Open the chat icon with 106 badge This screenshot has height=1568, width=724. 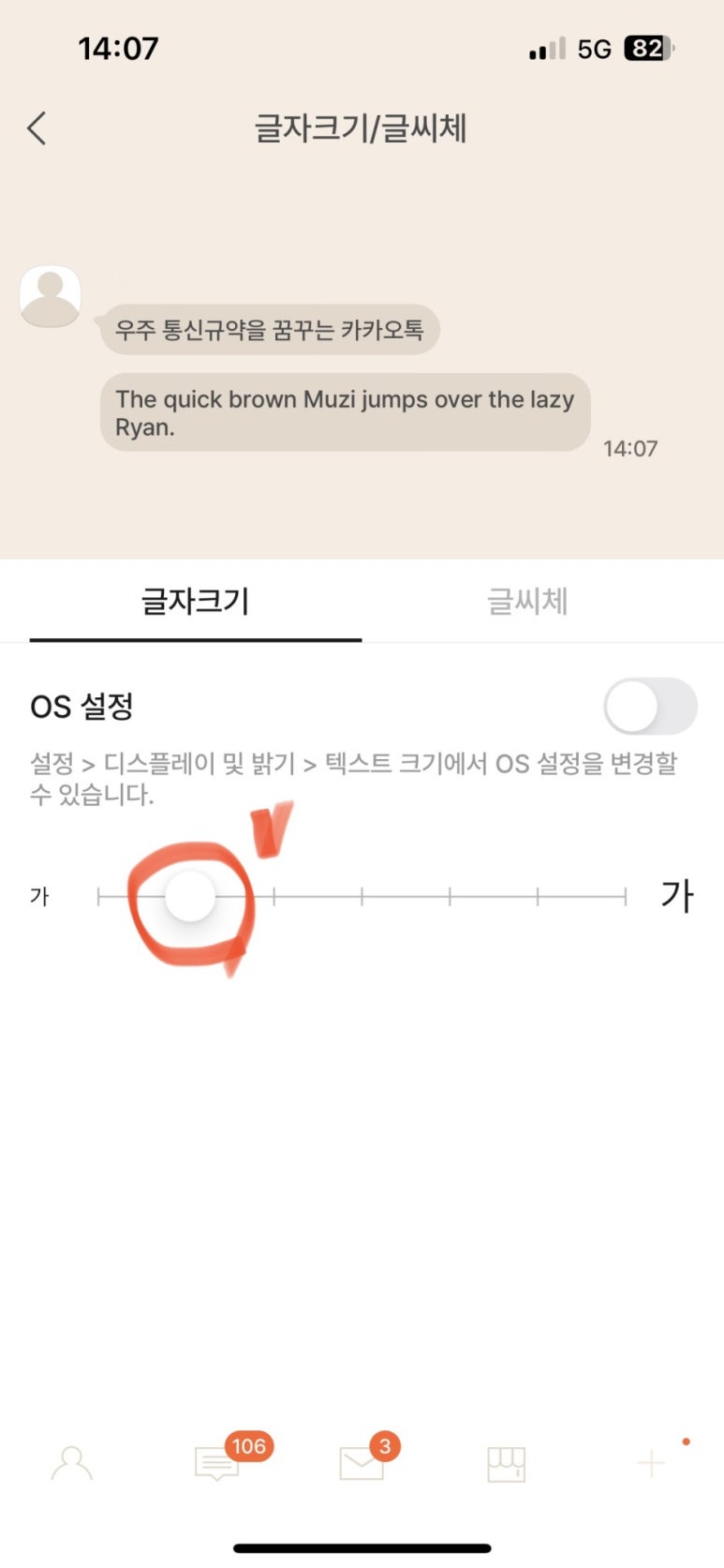coord(217,1463)
